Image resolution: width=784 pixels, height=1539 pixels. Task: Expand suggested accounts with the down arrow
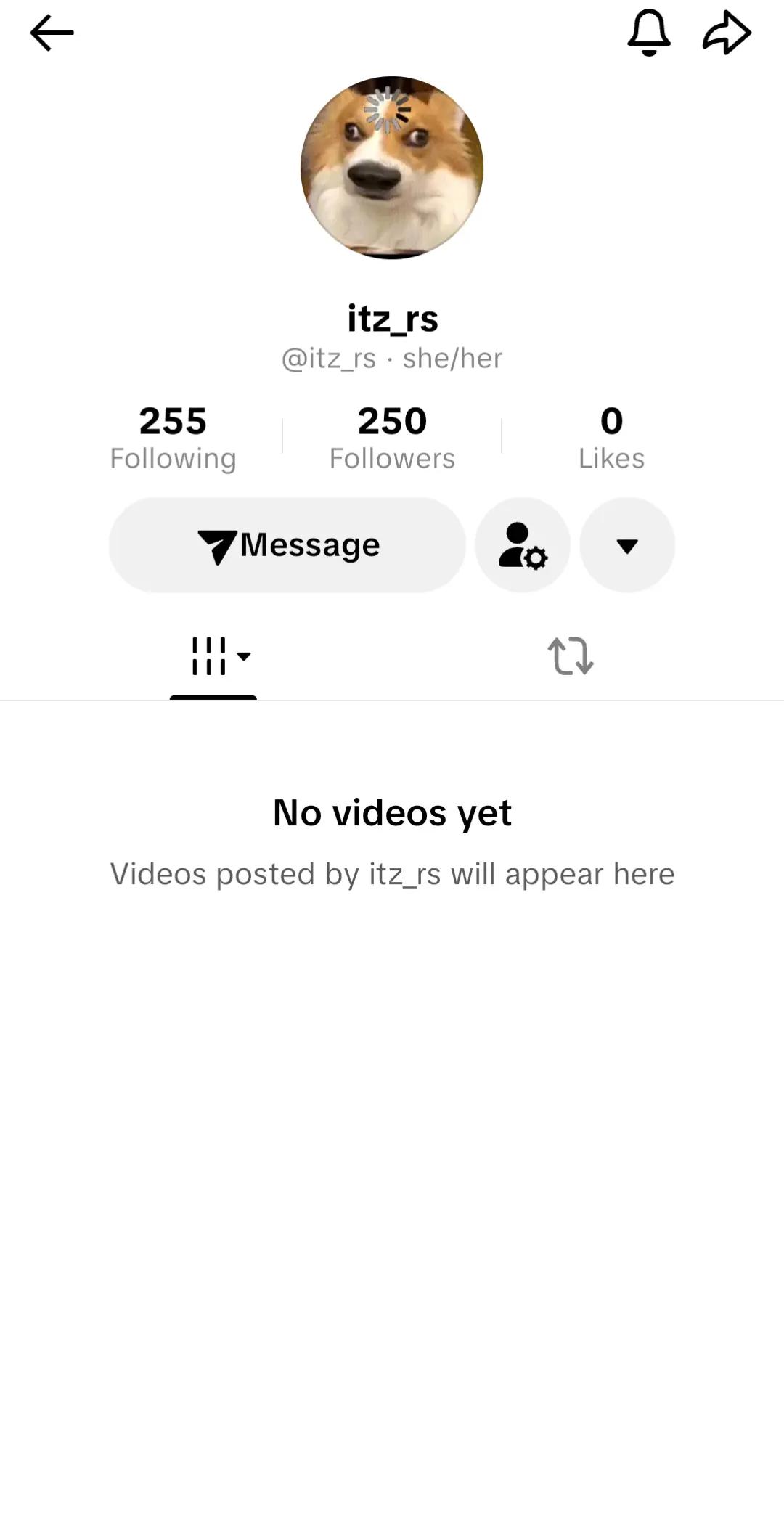coord(627,545)
